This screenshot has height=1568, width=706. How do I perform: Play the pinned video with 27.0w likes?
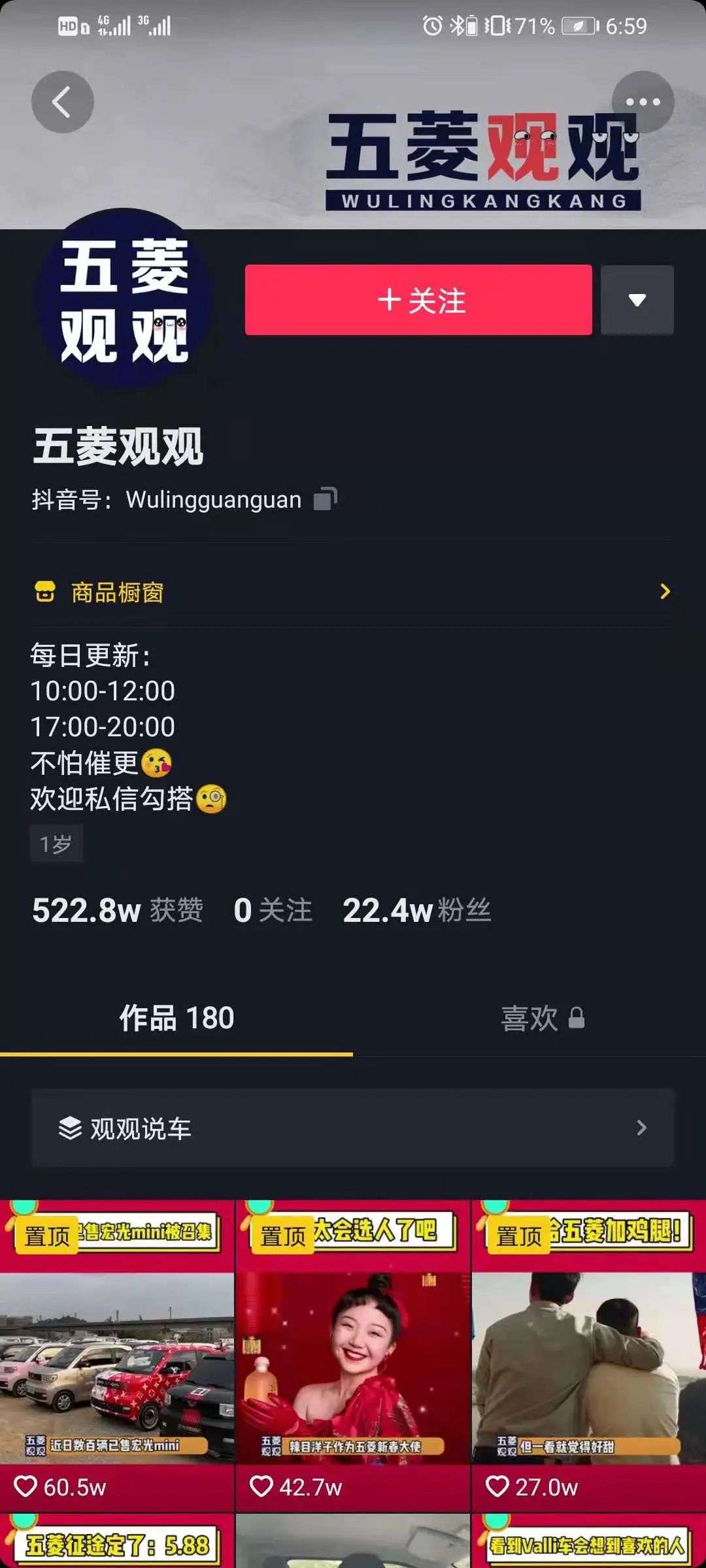[589, 1355]
